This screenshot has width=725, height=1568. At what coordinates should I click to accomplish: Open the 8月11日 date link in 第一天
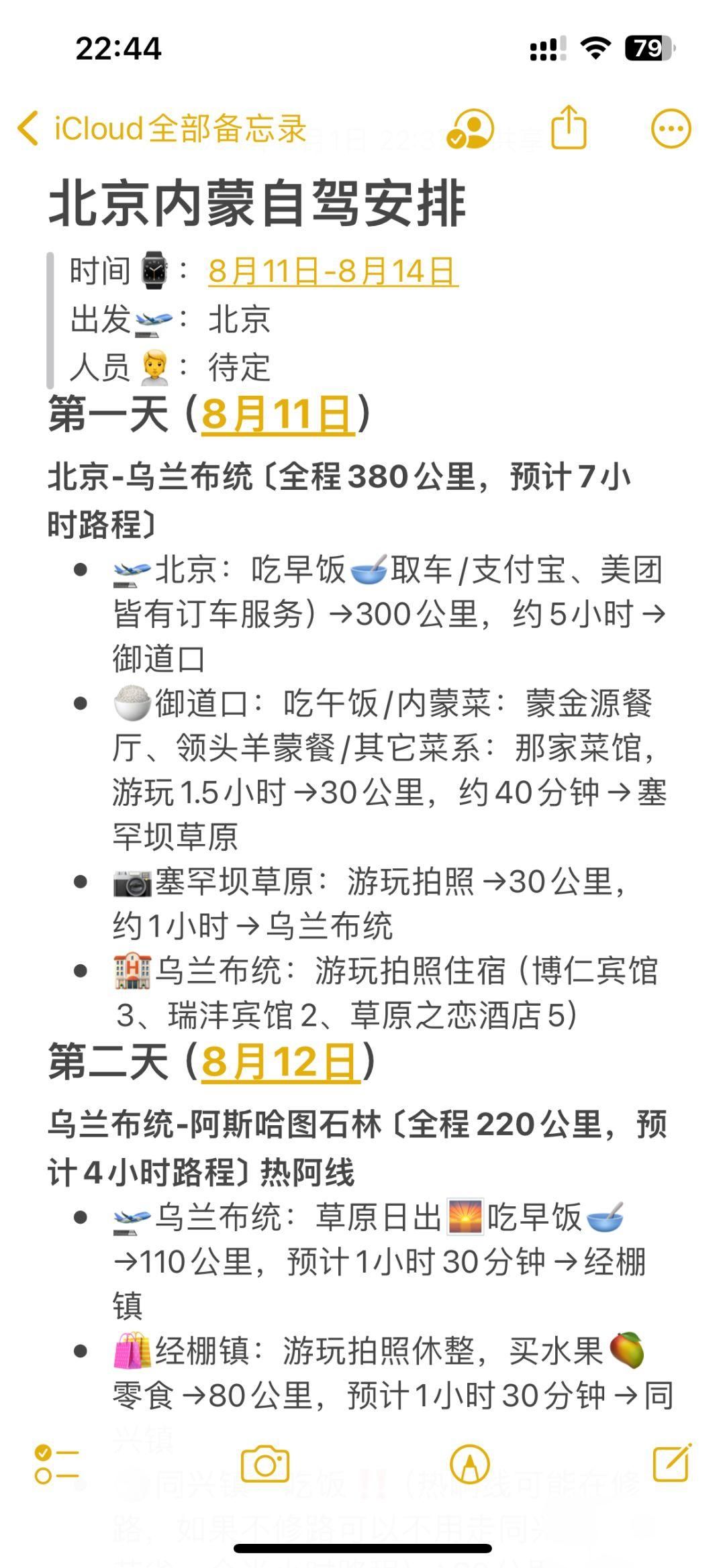[277, 414]
